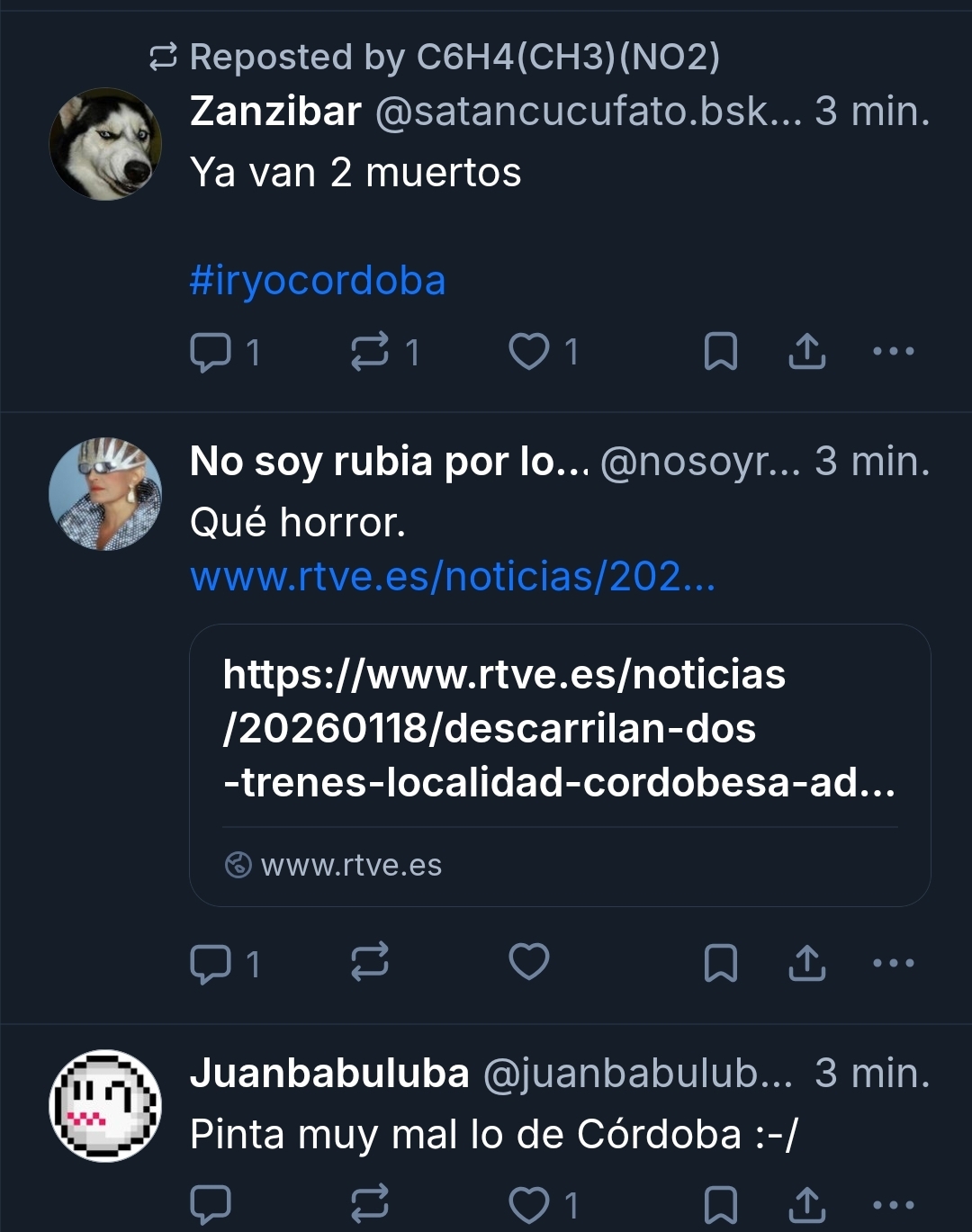Repost No soy rubia's post
Image resolution: width=972 pixels, height=1232 pixels.
pos(370,962)
